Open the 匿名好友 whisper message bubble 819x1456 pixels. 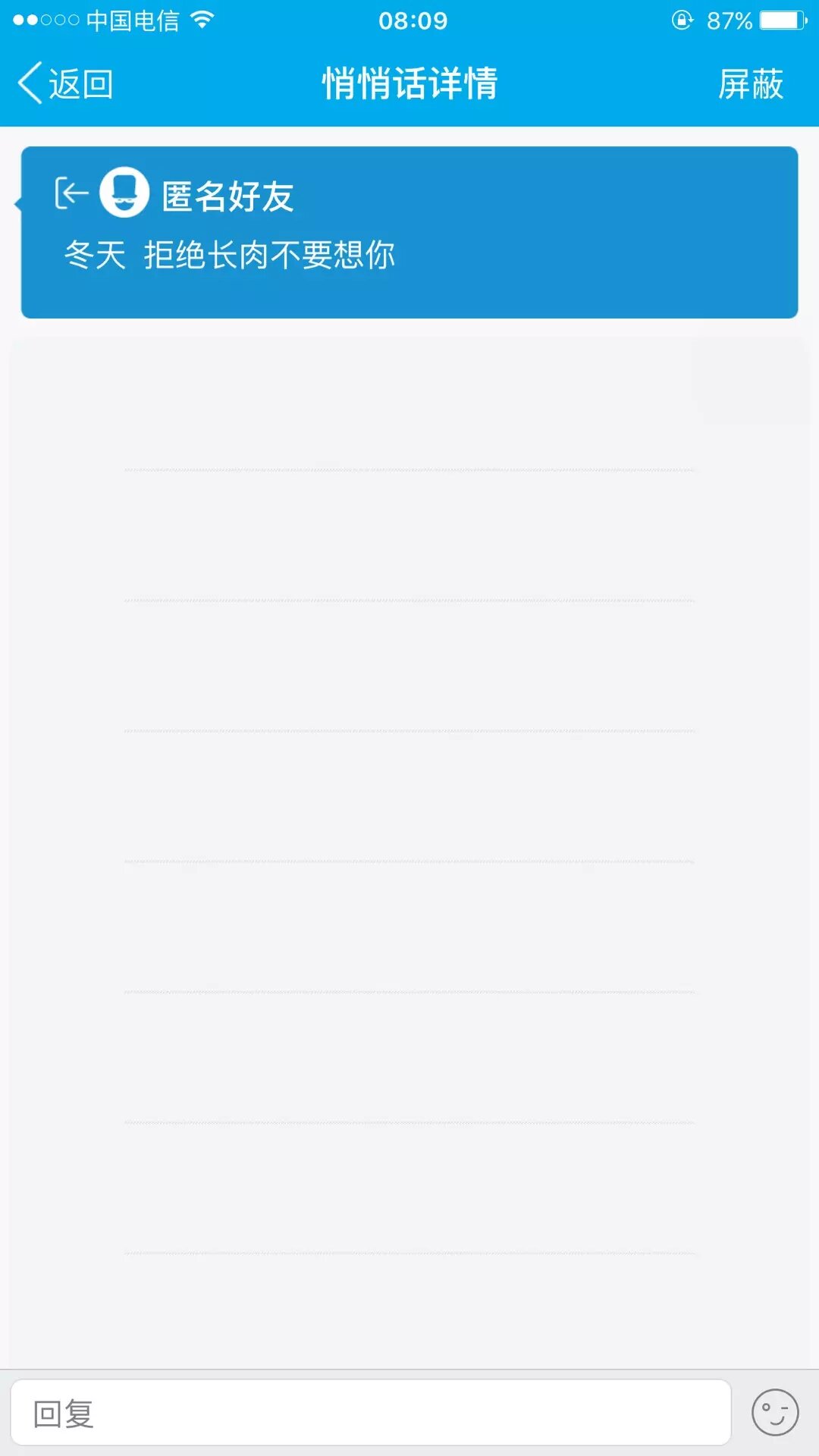point(409,232)
